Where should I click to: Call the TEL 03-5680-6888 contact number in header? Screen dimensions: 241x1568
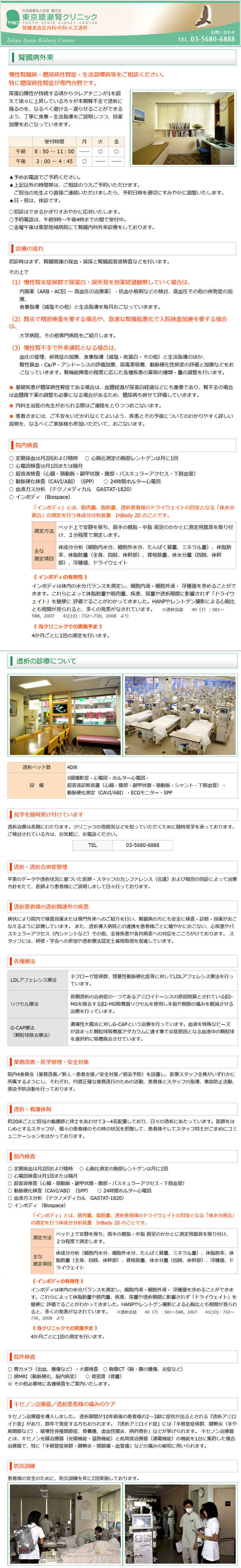[206, 39]
